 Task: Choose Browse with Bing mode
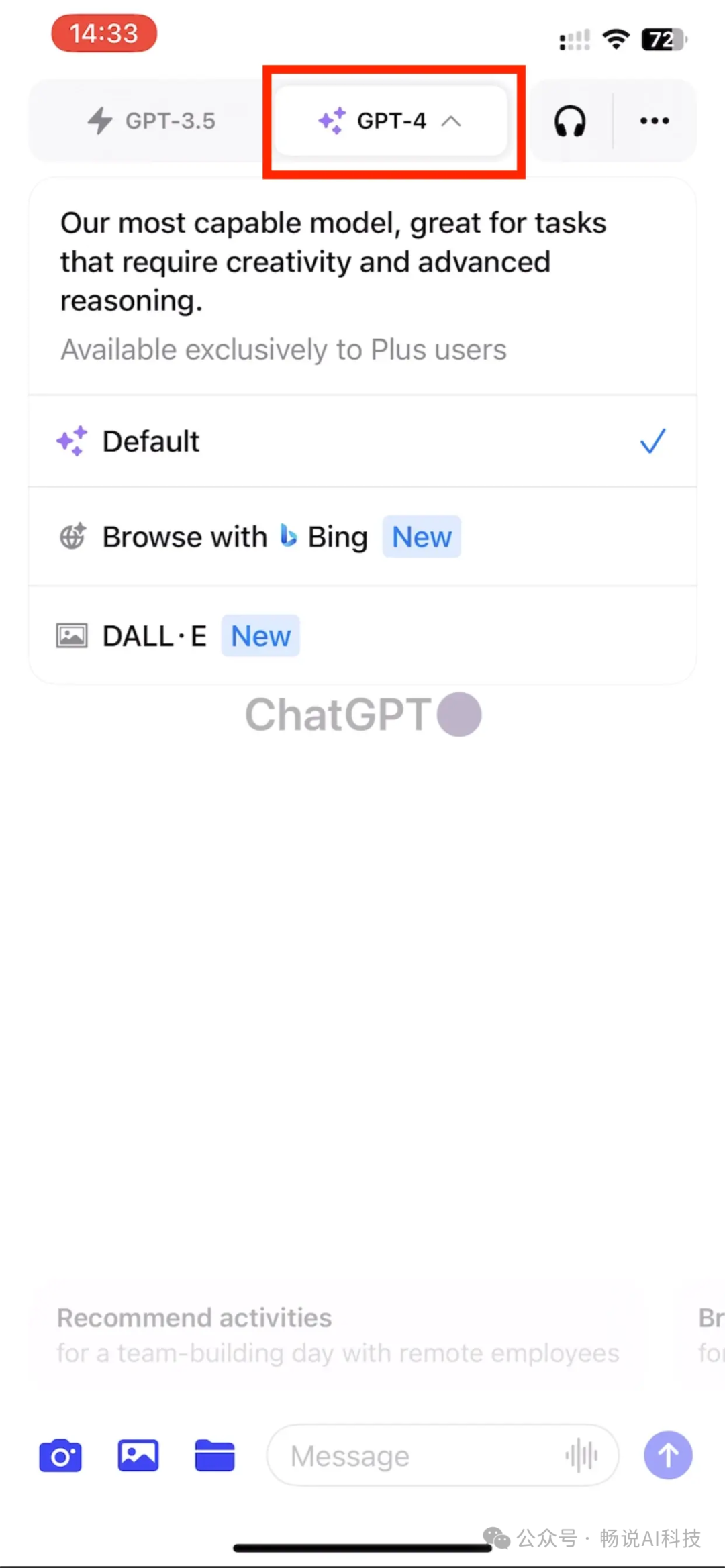click(362, 537)
